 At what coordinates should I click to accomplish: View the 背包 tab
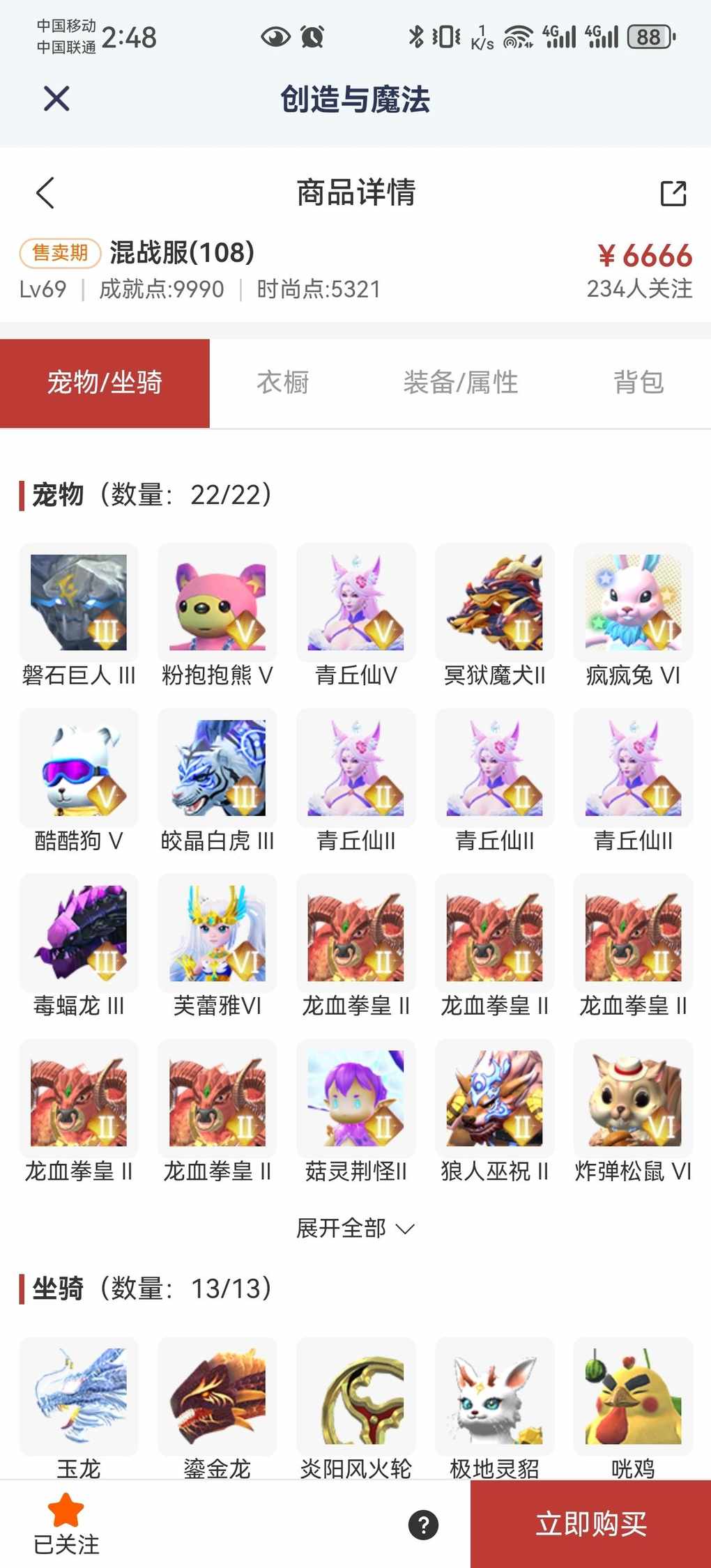[638, 383]
